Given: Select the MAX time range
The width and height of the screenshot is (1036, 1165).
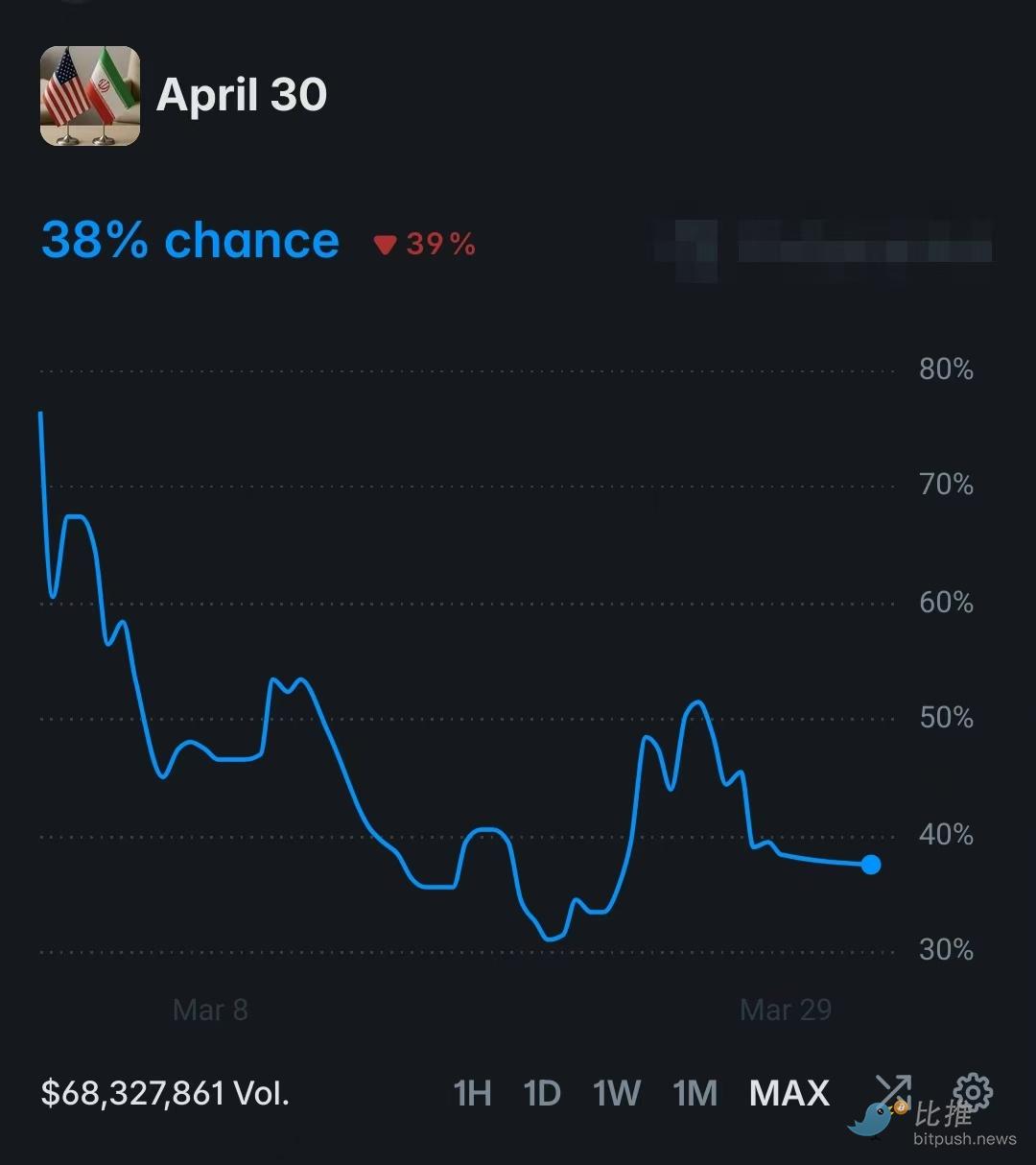Looking at the screenshot, I should pos(789,1093).
